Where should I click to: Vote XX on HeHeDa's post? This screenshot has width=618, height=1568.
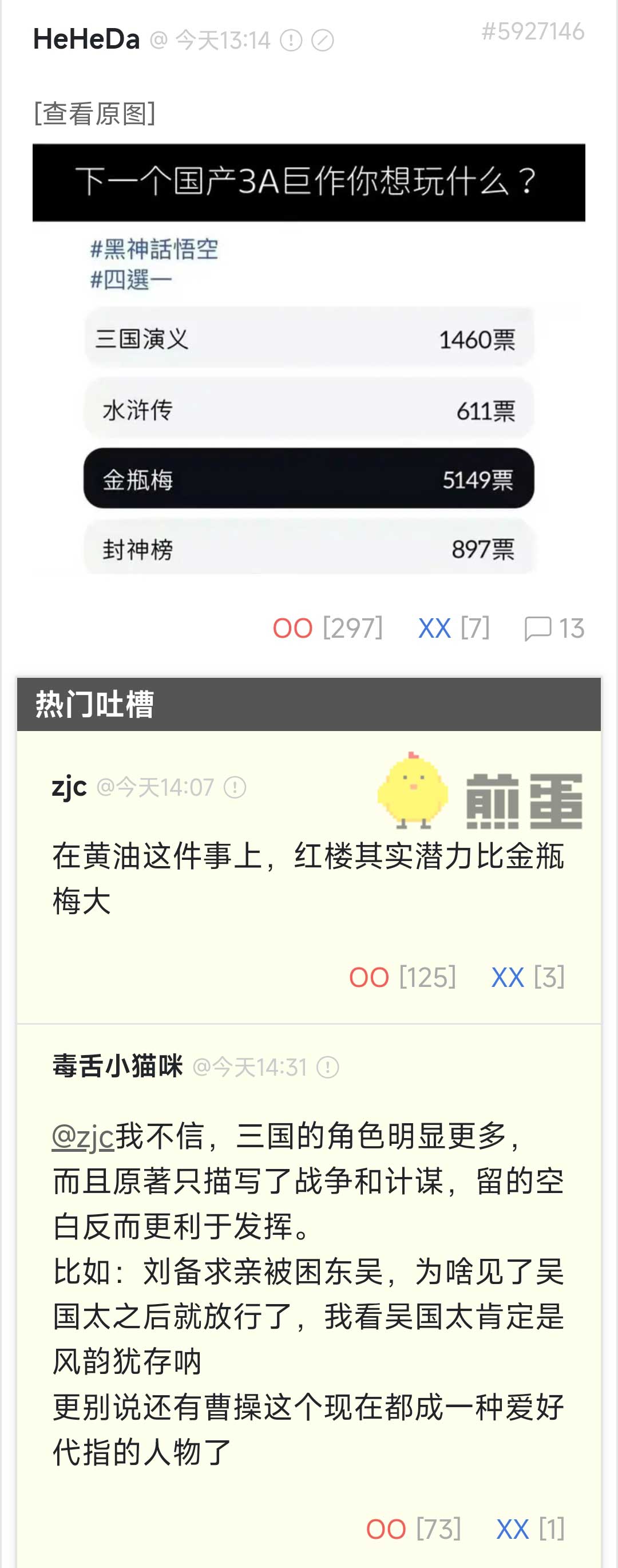click(x=434, y=628)
